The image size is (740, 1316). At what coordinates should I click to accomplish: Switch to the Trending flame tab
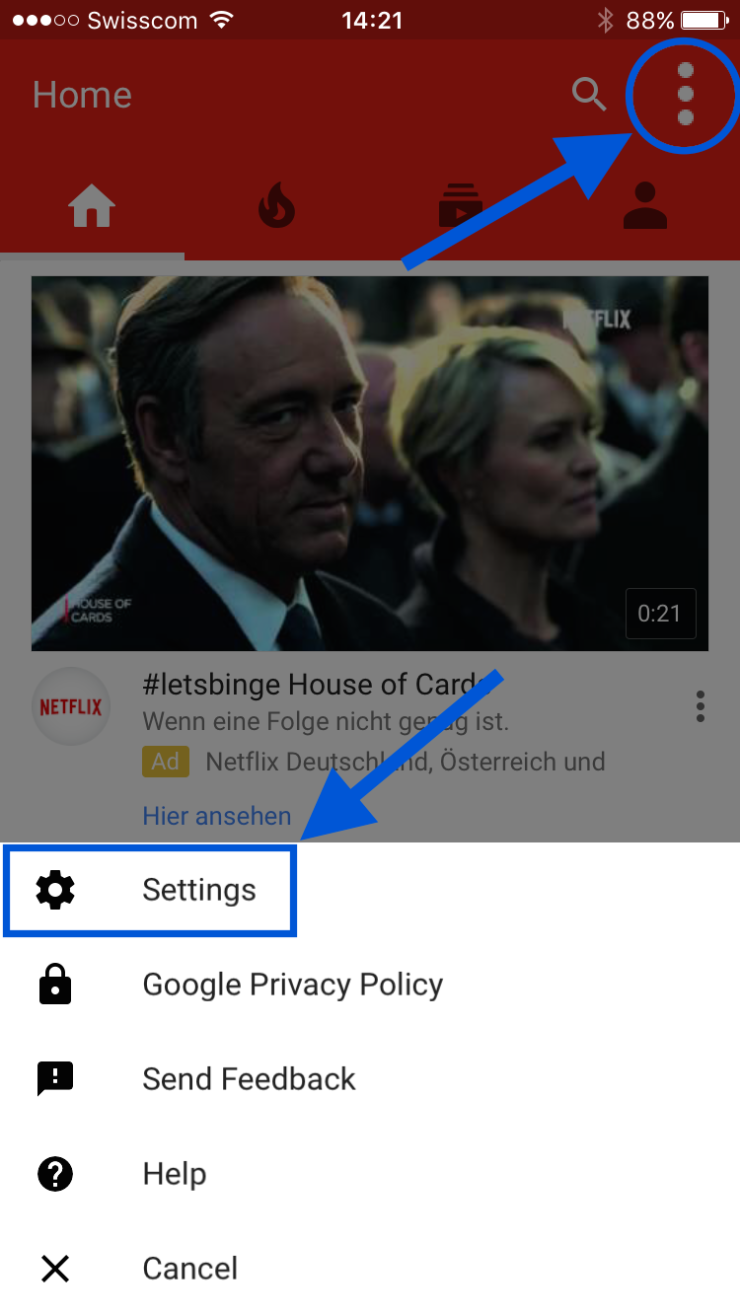(x=277, y=209)
